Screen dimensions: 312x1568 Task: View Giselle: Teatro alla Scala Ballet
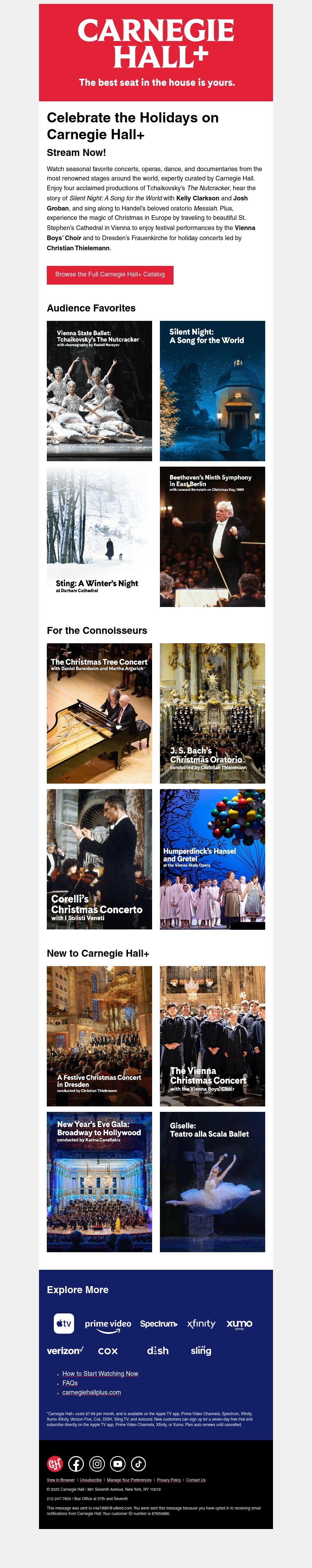click(x=212, y=1182)
